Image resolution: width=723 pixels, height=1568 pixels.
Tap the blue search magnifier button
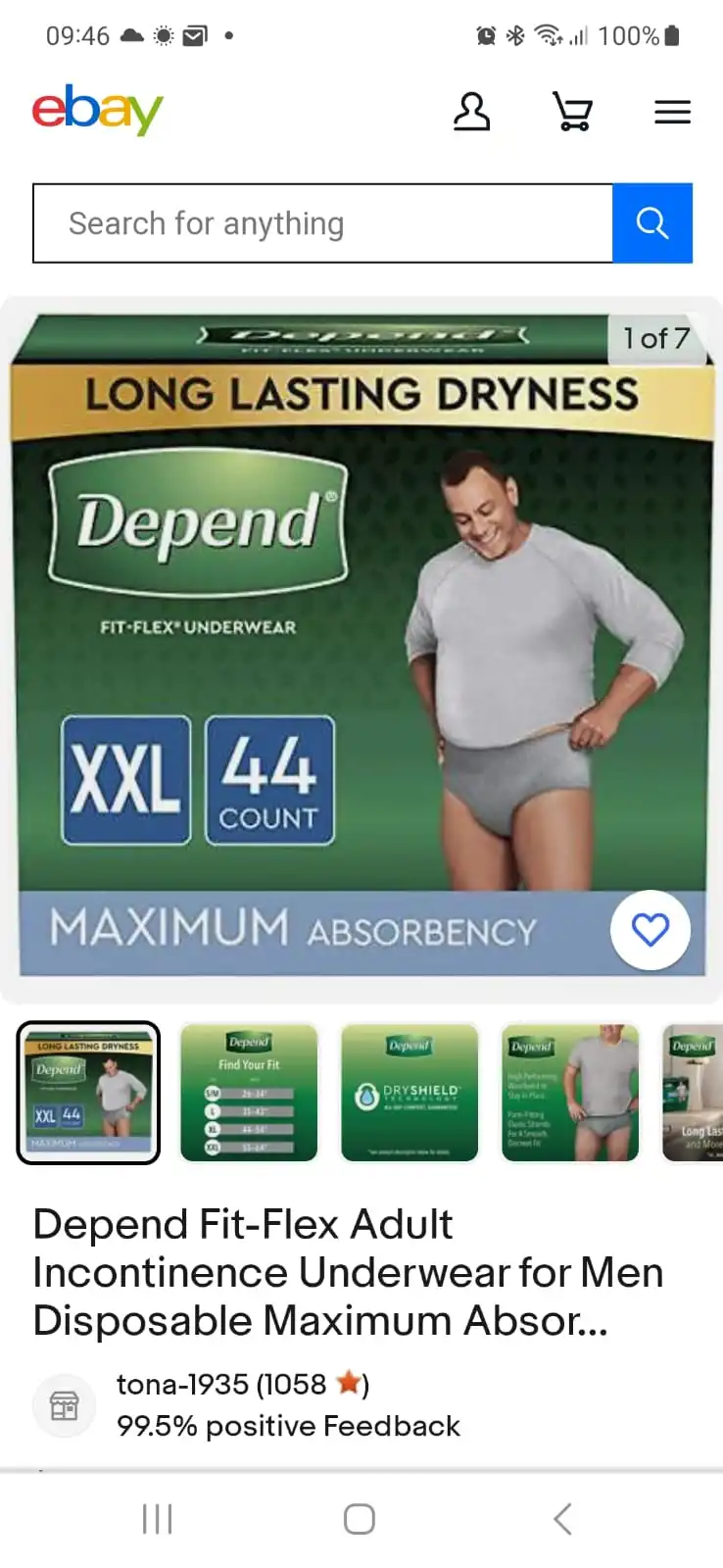tap(652, 223)
